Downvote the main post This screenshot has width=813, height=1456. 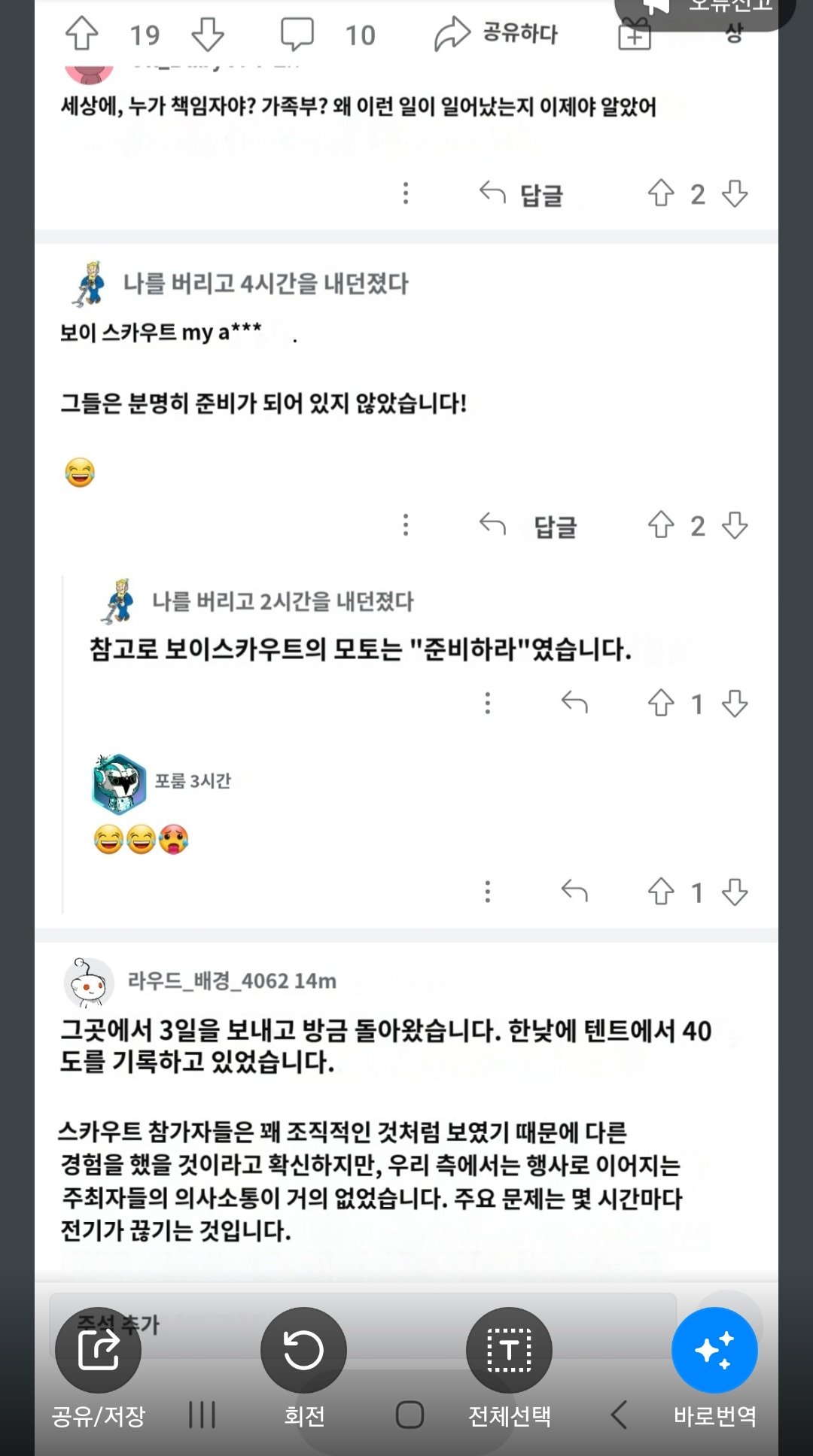coord(207,34)
